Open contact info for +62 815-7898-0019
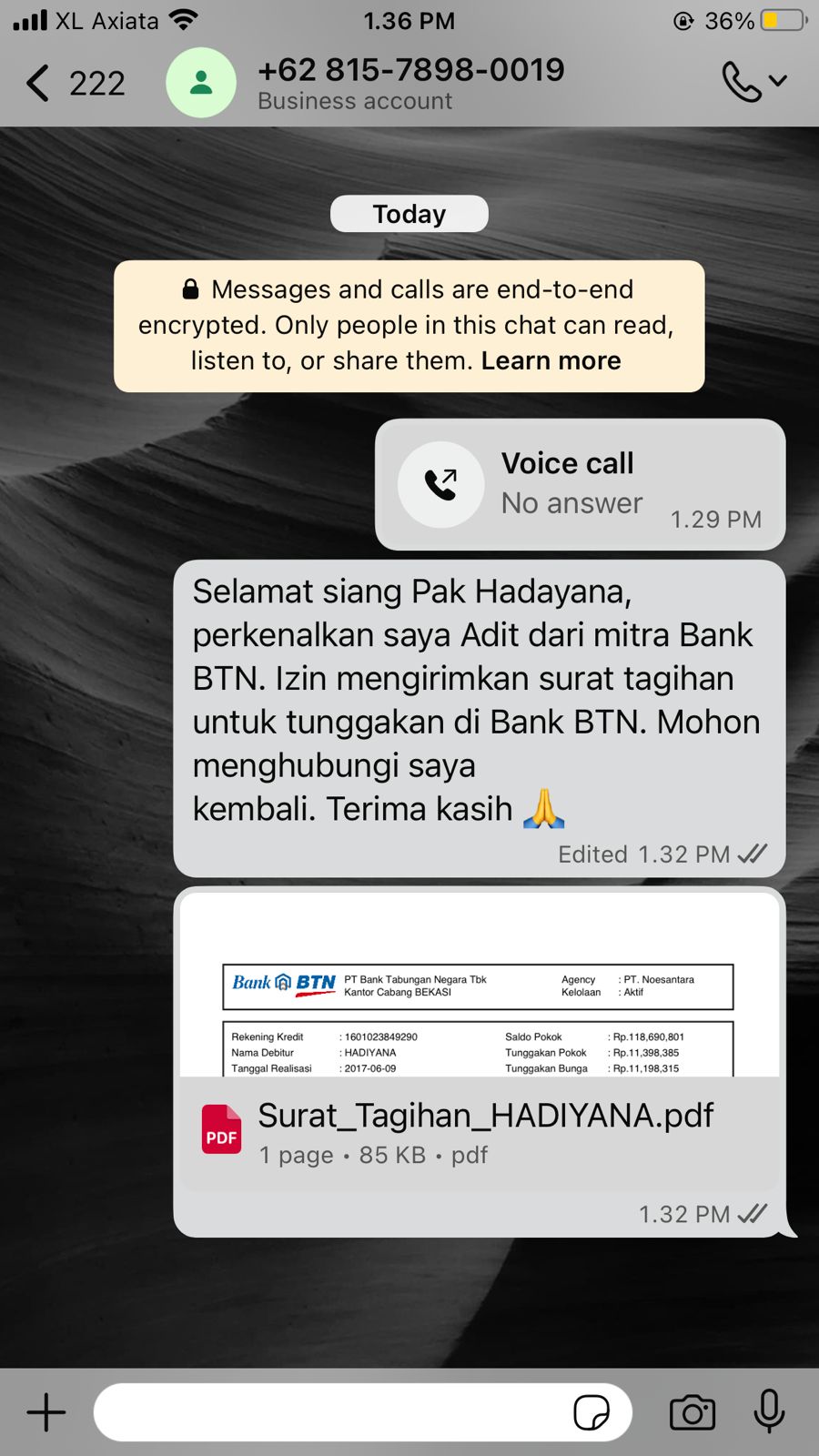Image resolution: width=819 pixels, height=1456 pixels. tap(409, 82)
